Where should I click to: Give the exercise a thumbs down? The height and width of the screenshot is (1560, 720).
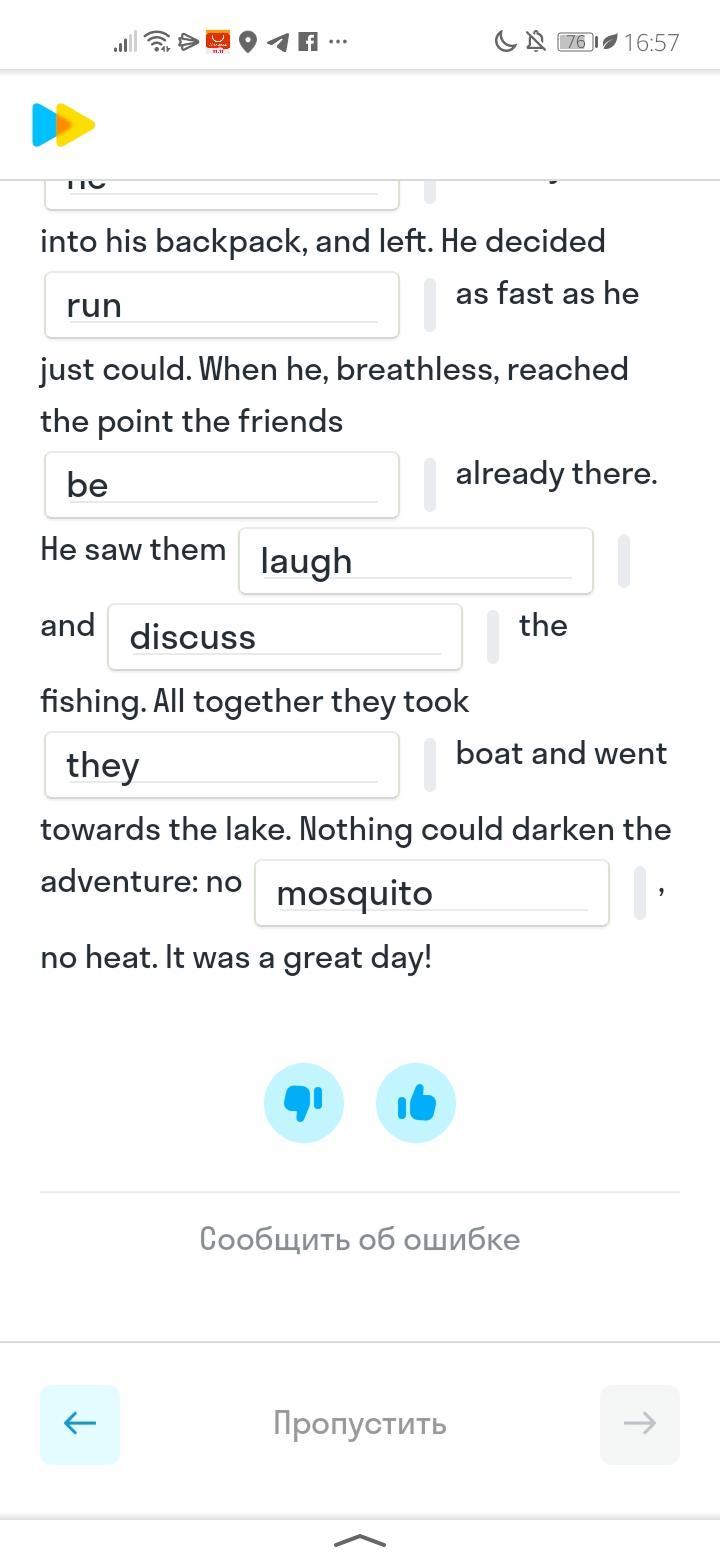304,1103
